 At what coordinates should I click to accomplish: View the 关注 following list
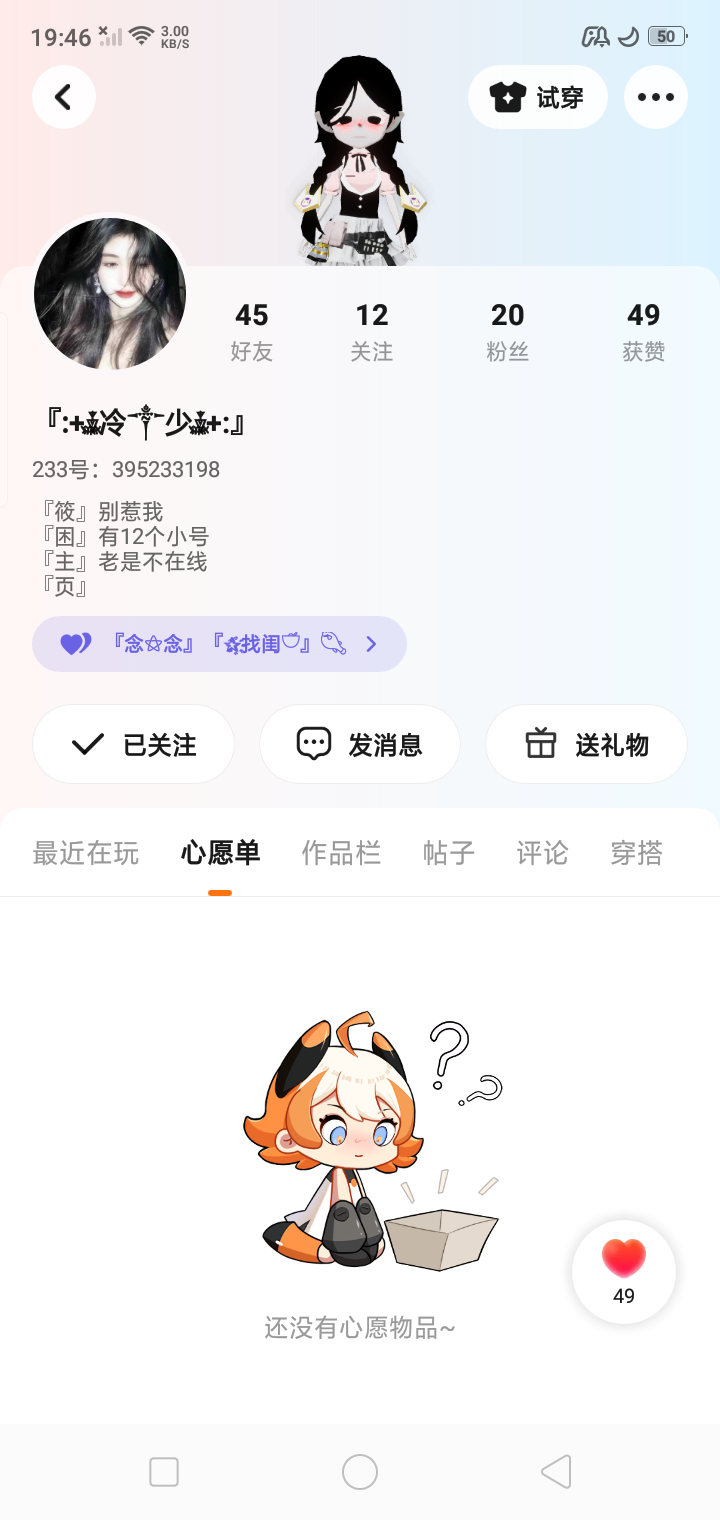pyautogui.click(x=372, y=332)
